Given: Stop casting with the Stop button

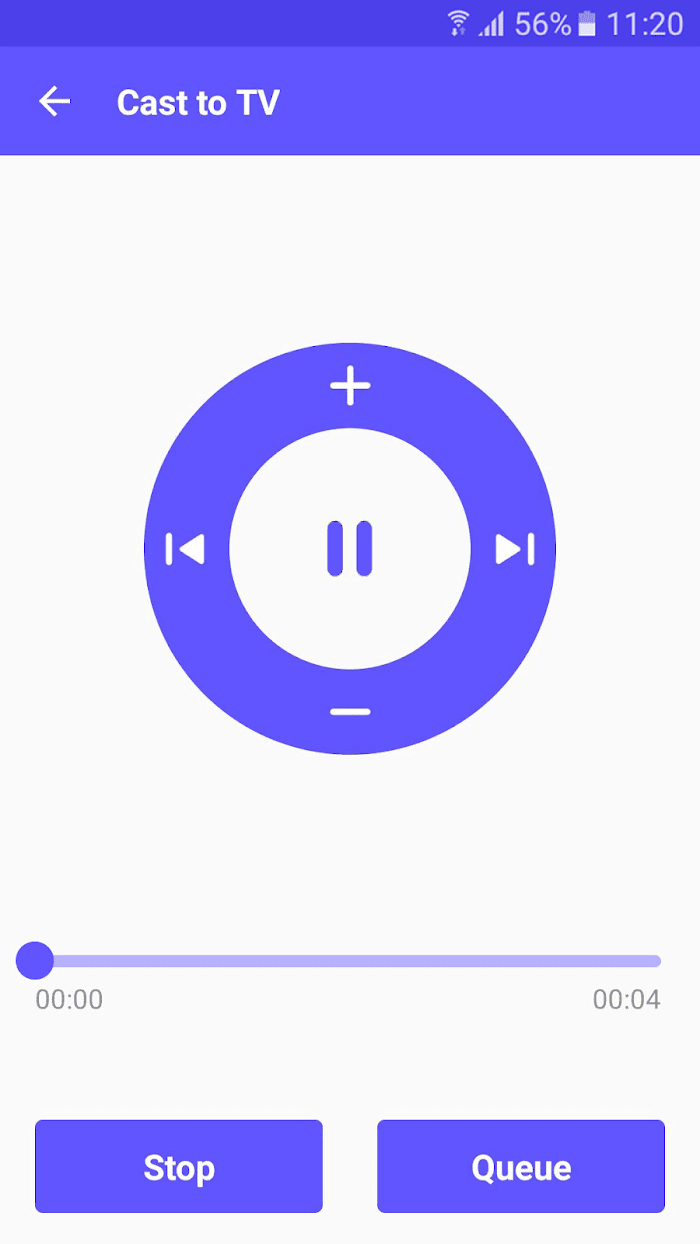Looking at the screenshot, I should (x=179, y=1166).
